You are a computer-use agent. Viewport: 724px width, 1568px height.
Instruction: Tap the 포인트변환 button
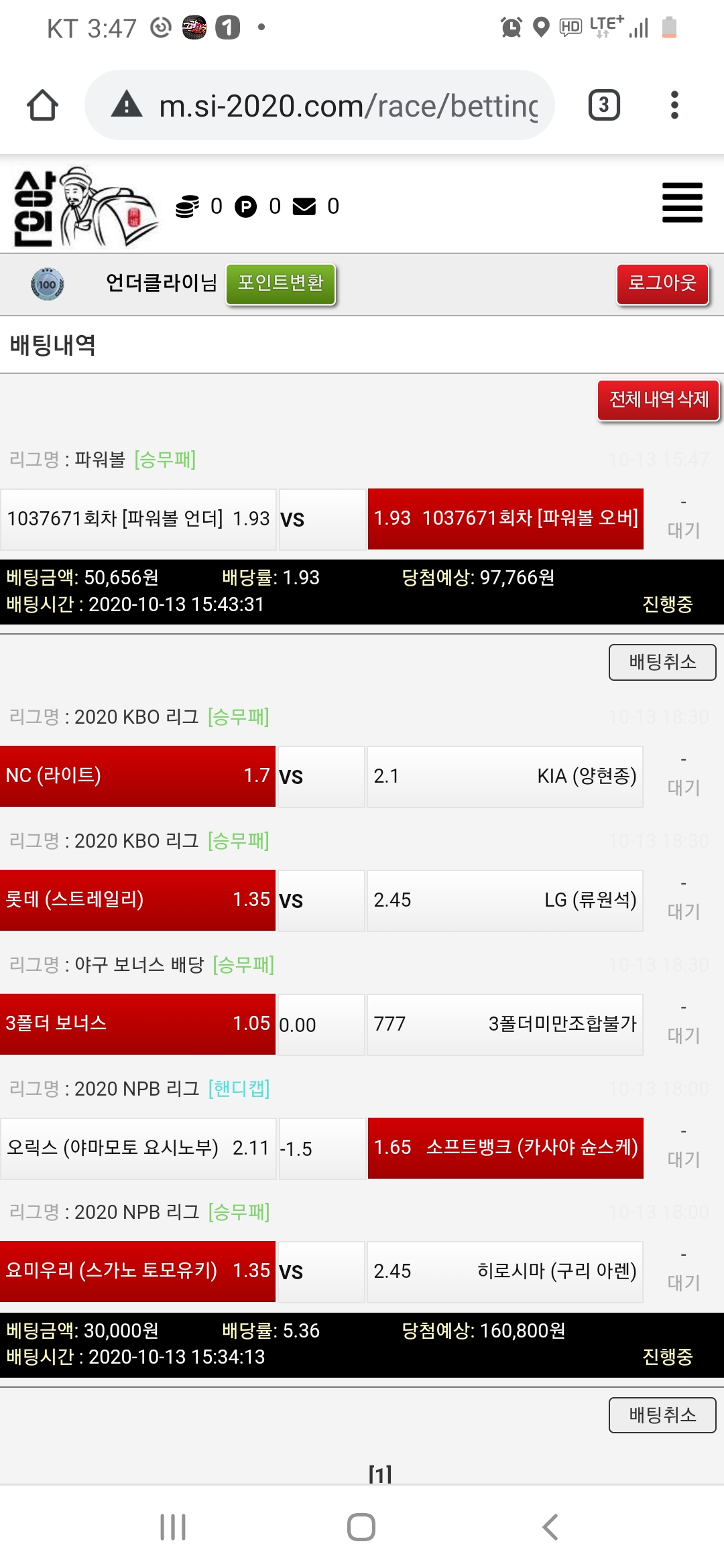point(280,284)
